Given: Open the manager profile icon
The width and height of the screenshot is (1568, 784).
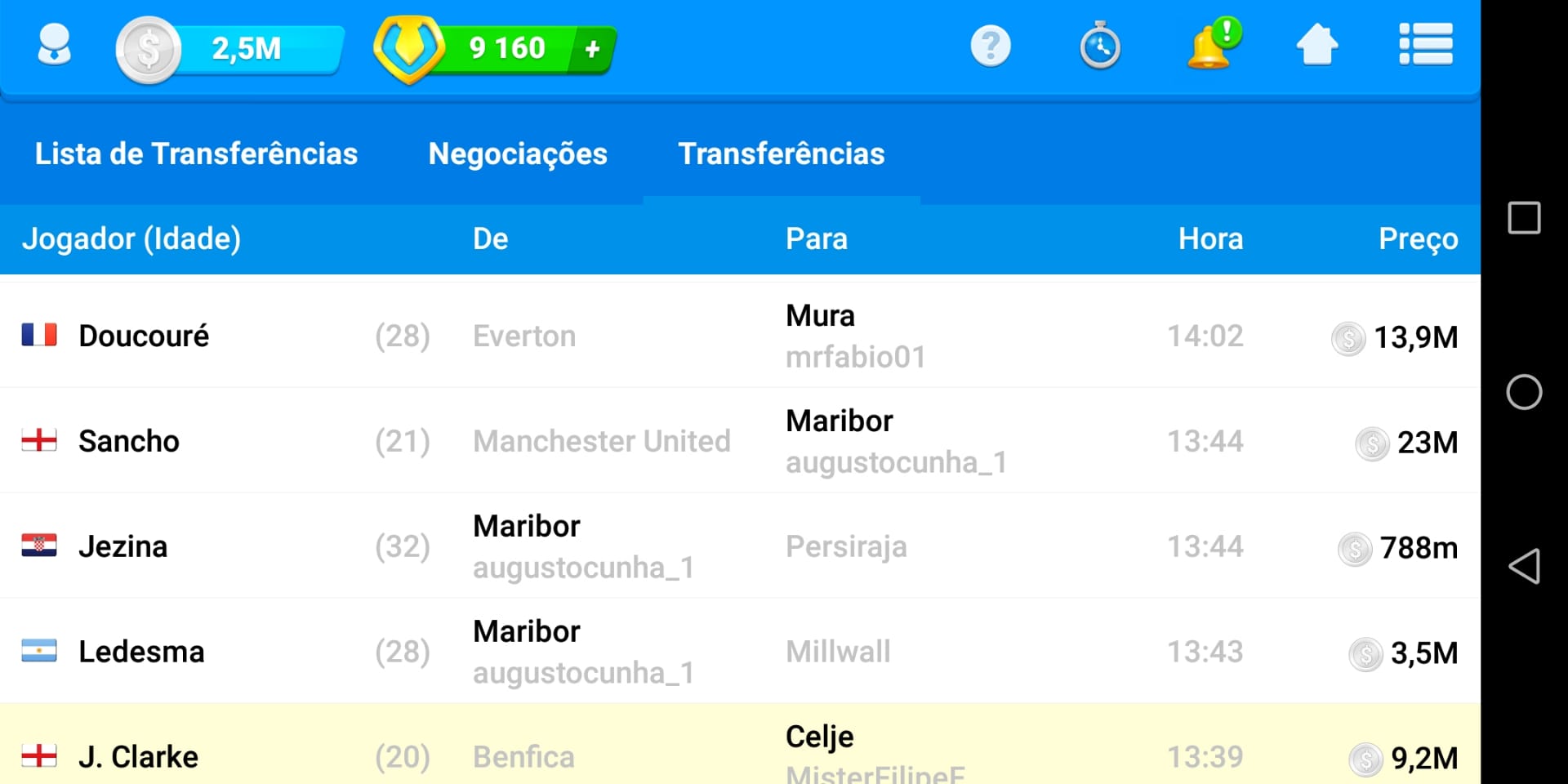Looking at the screenshot, I should click(x=55, y=46).
